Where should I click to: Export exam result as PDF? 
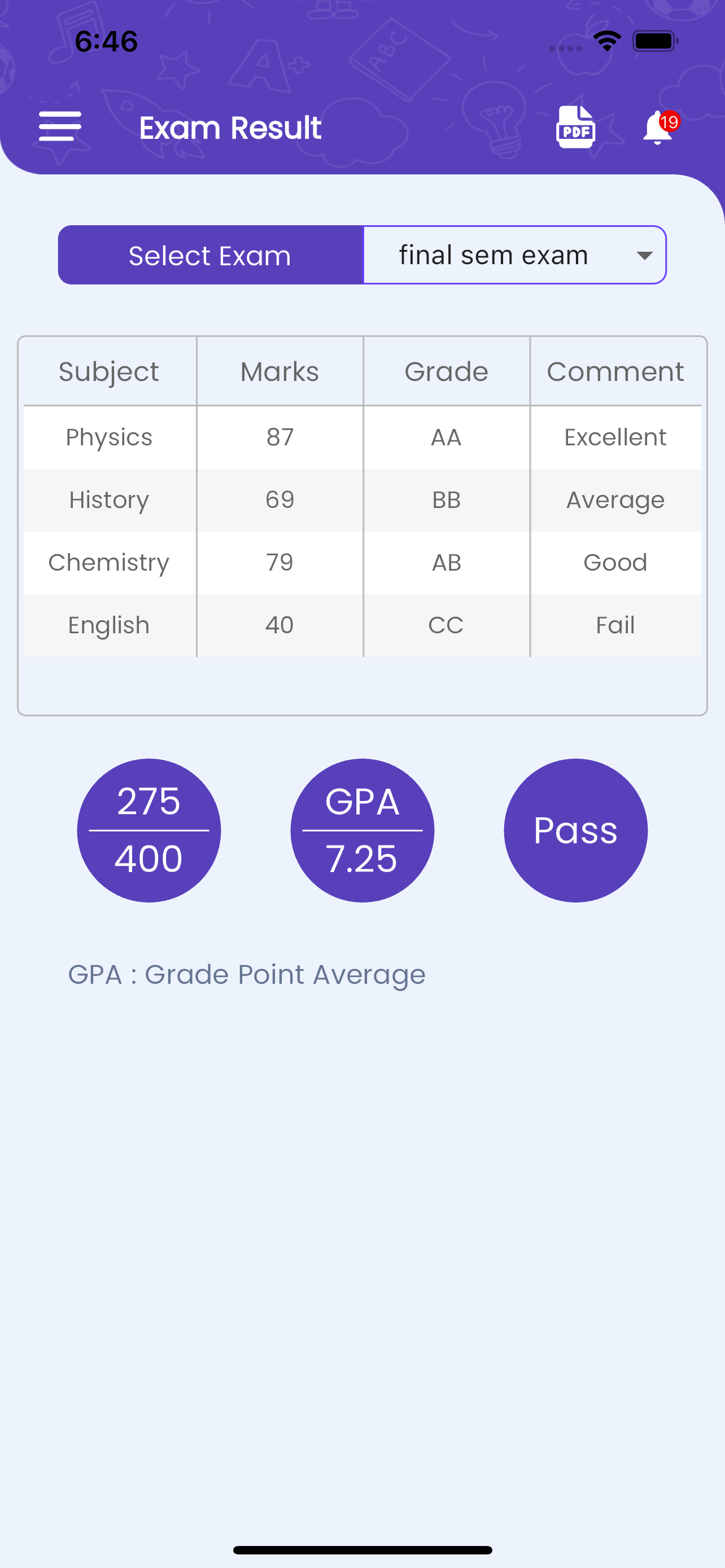[575, 127]
